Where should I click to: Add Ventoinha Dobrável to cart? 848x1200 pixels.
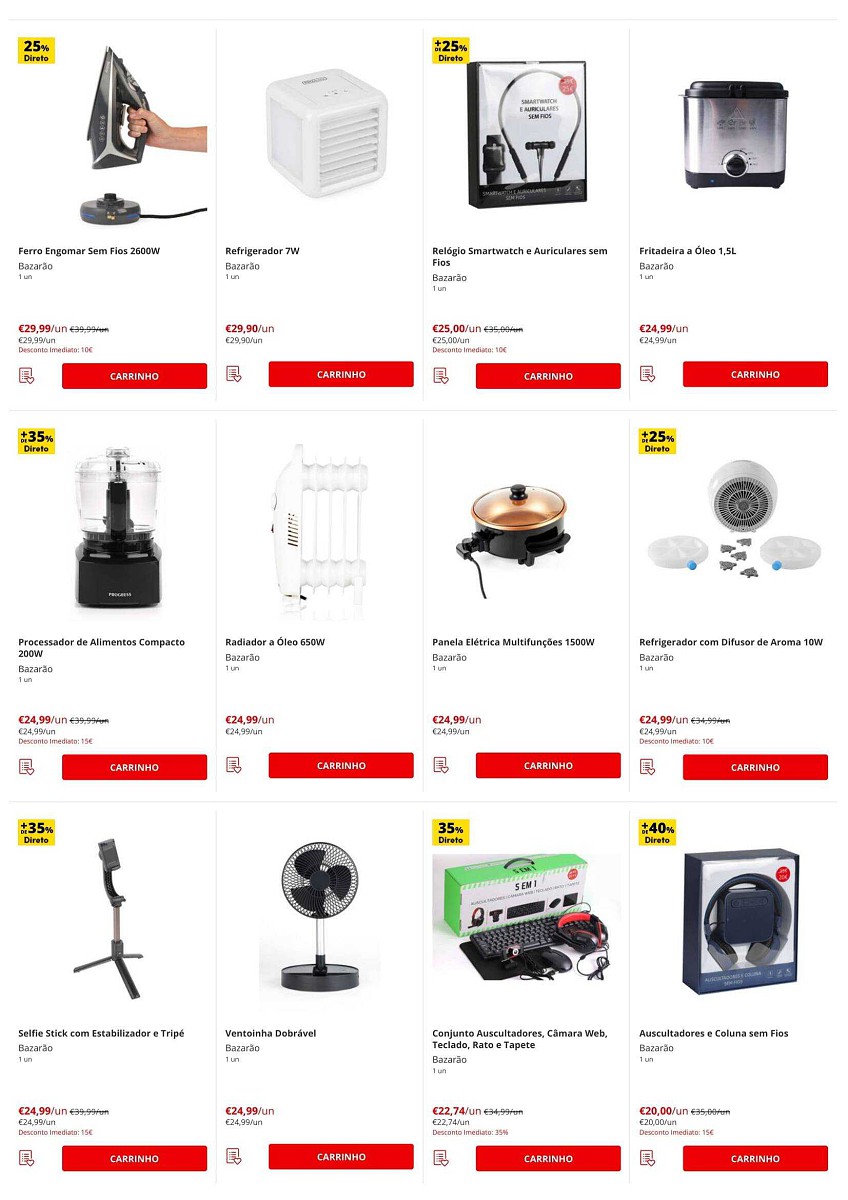[341, 1156]
